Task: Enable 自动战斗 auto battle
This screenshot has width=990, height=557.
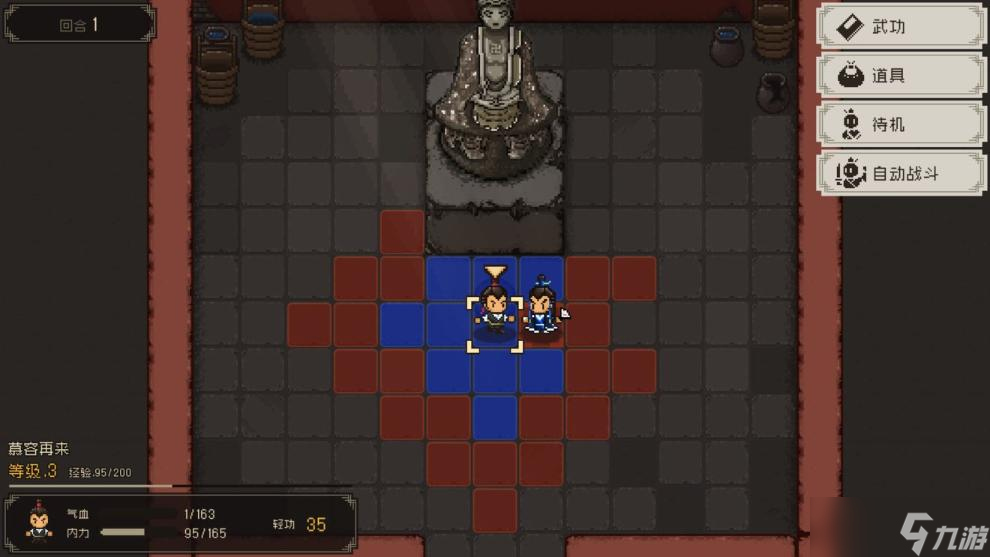Action: click(901, 174)
